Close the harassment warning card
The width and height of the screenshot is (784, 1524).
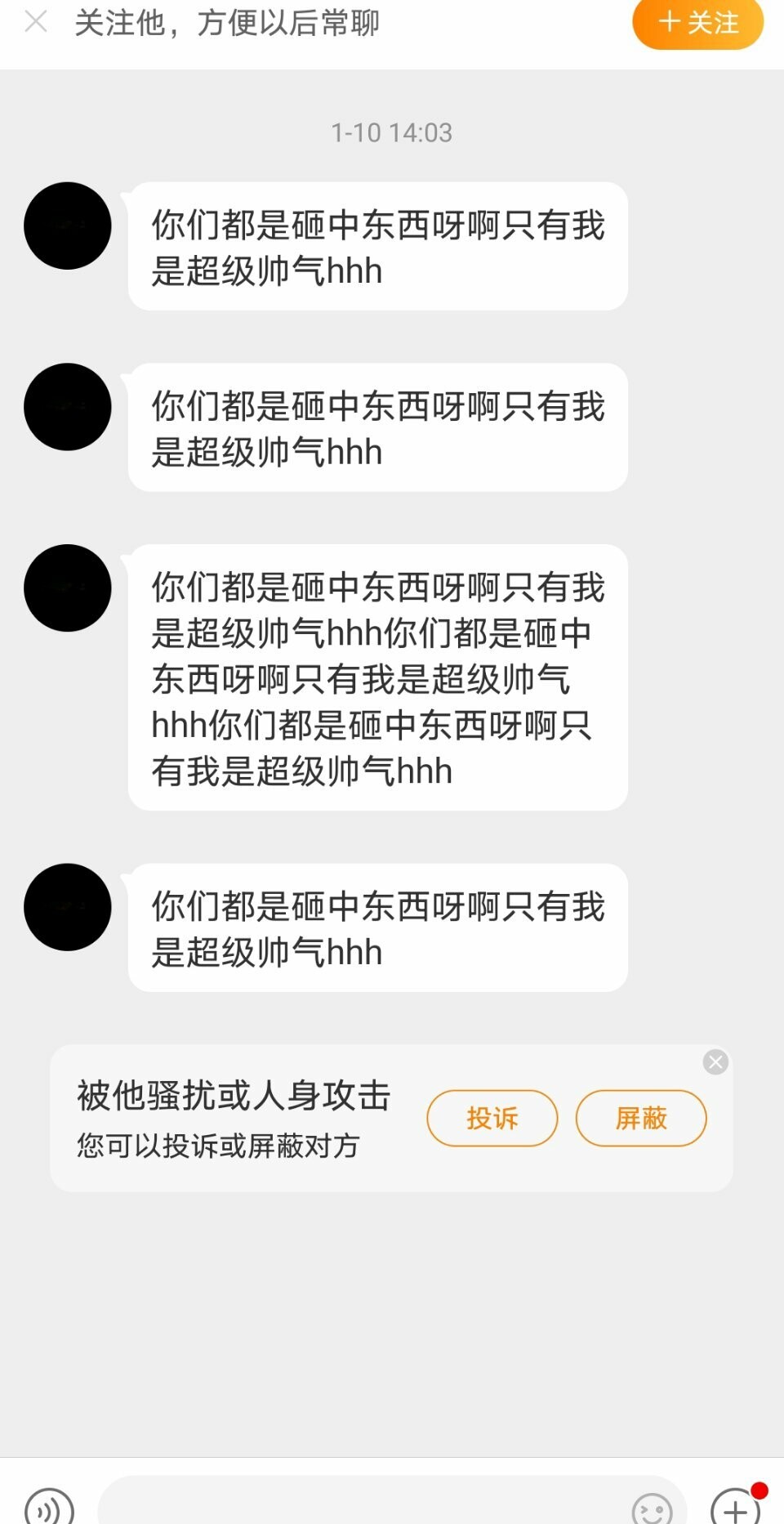click(x=715, y=1061)
